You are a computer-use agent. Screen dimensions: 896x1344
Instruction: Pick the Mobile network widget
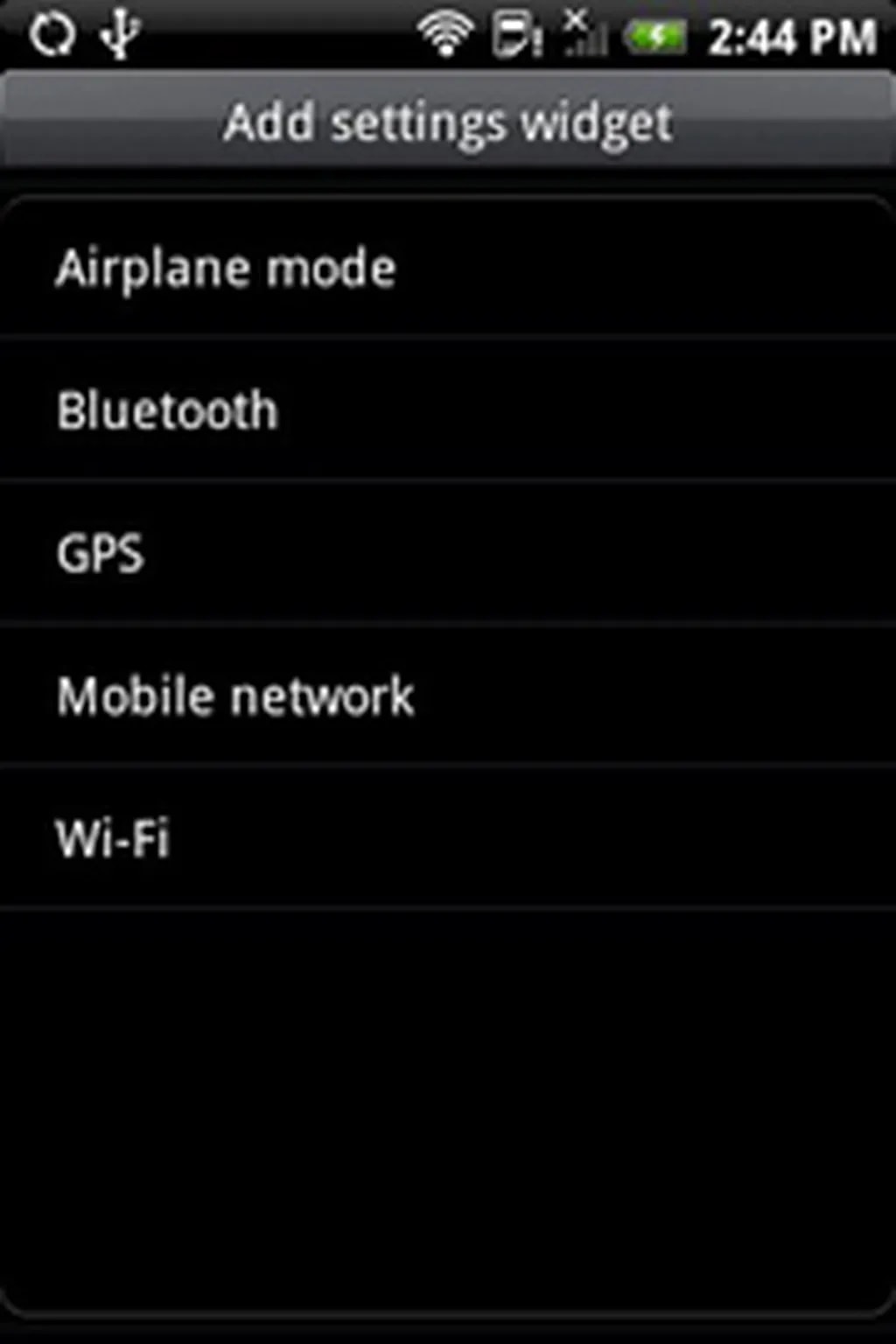coord(235,696)
